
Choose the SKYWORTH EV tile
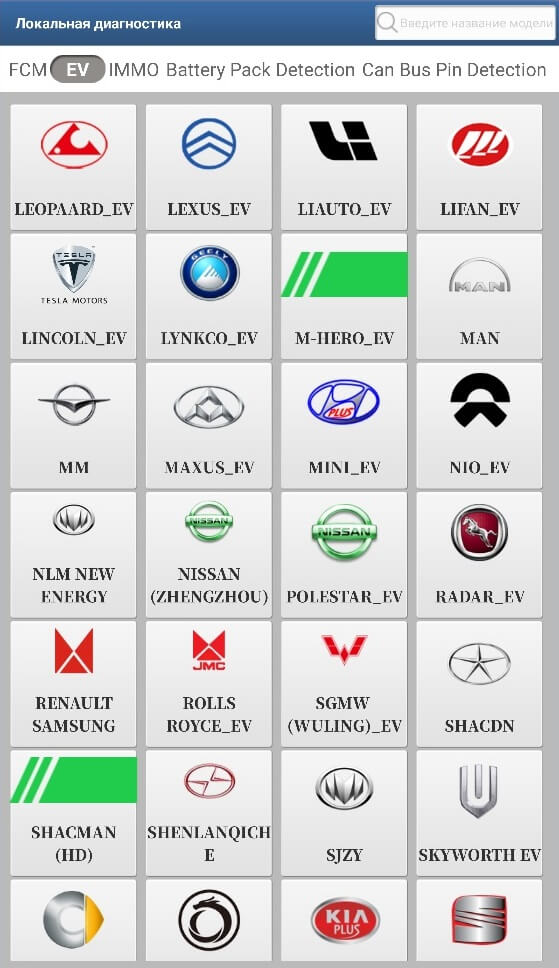point(479,812)
